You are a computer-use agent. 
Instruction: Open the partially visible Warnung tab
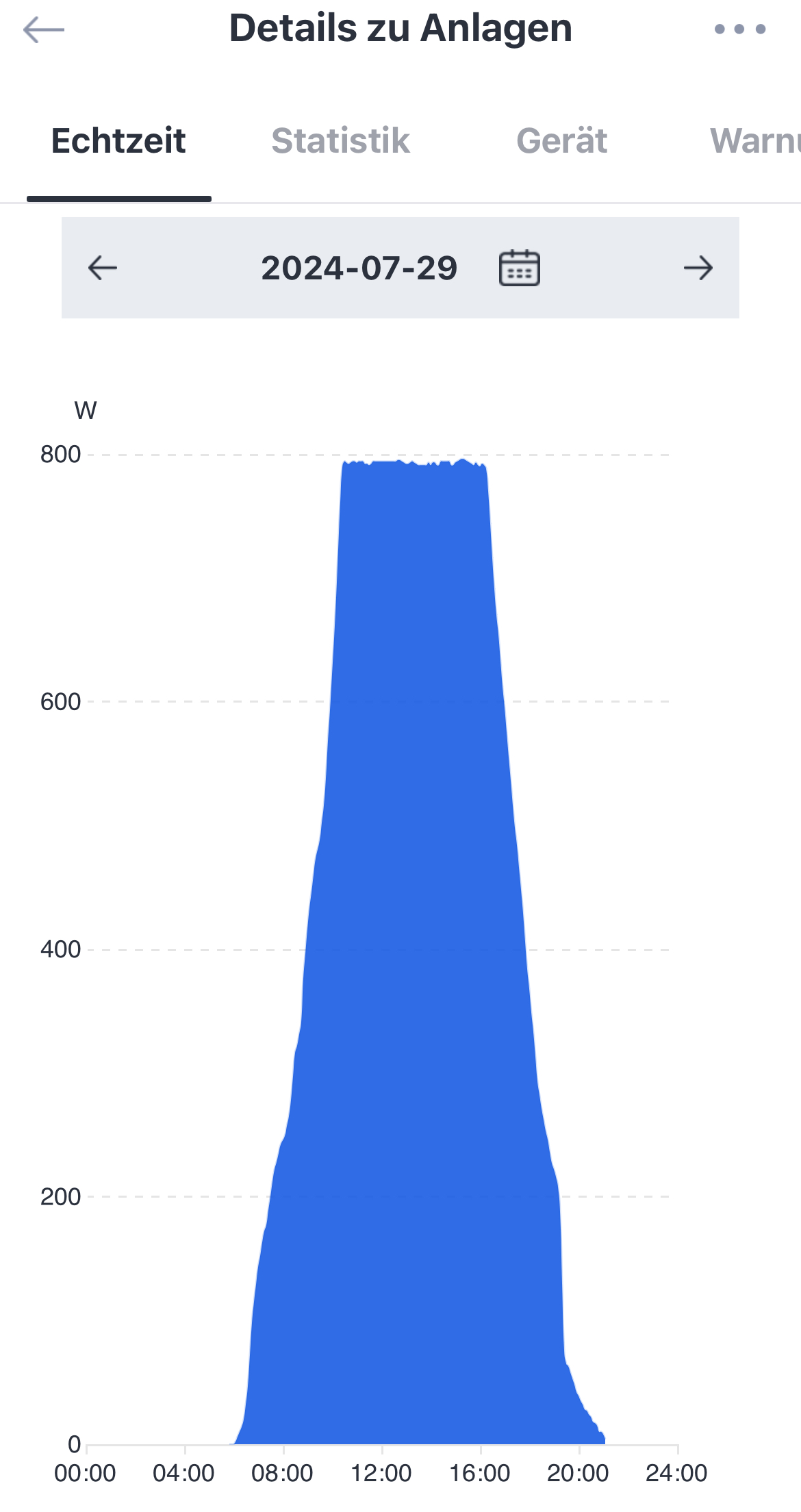pyautogui.click(x=755, y=141)
